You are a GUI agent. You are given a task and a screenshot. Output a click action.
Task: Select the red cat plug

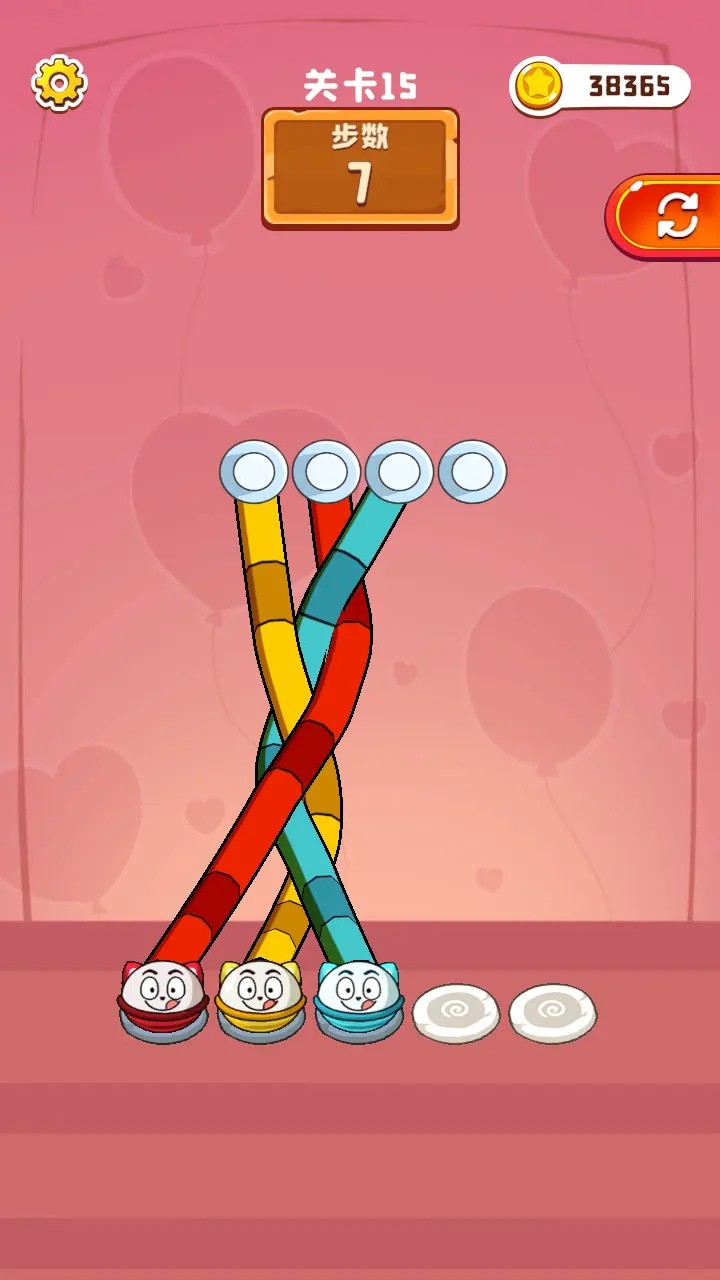tap(162, 996)
